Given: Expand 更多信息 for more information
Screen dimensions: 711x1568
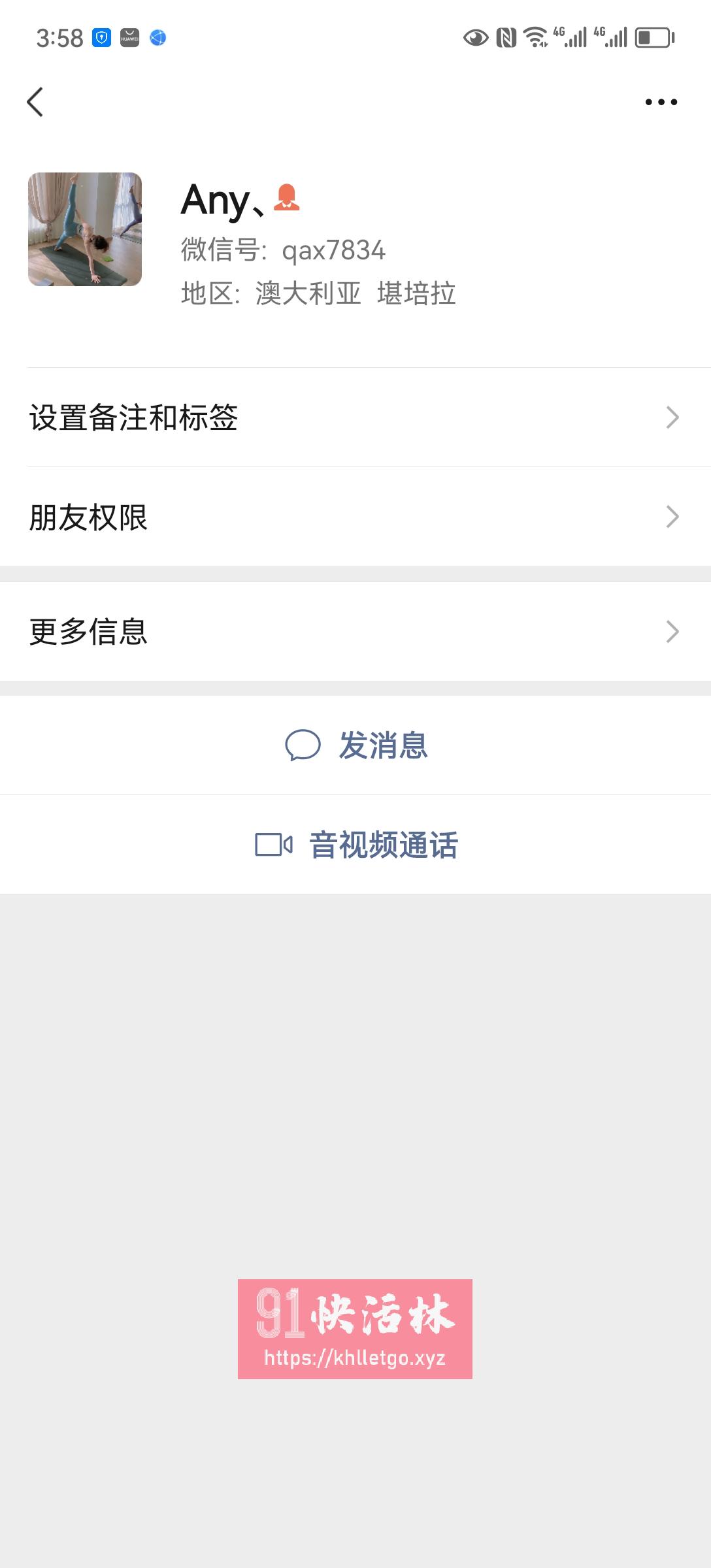Looking at the screenshot, I should tap(355, 631).
